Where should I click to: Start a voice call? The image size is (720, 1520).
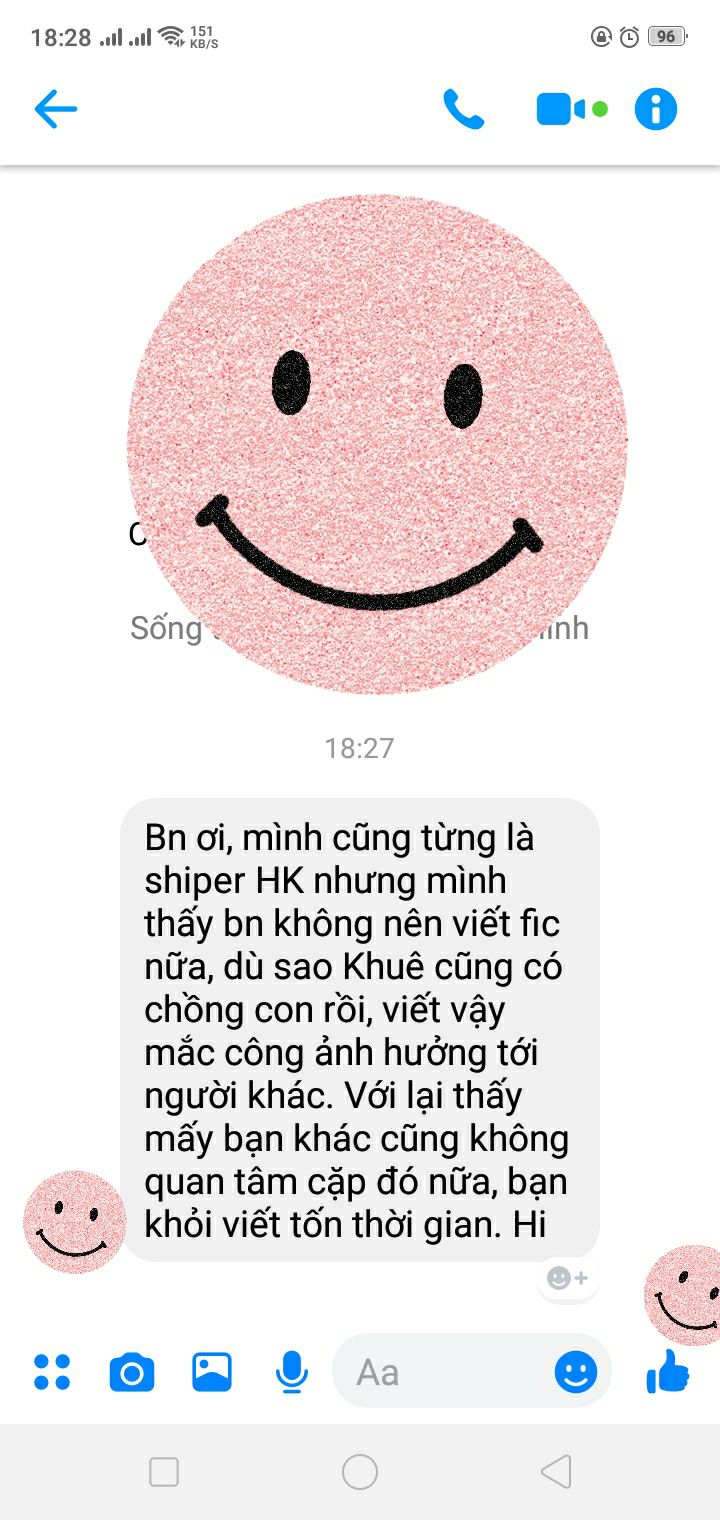[463, 109]
